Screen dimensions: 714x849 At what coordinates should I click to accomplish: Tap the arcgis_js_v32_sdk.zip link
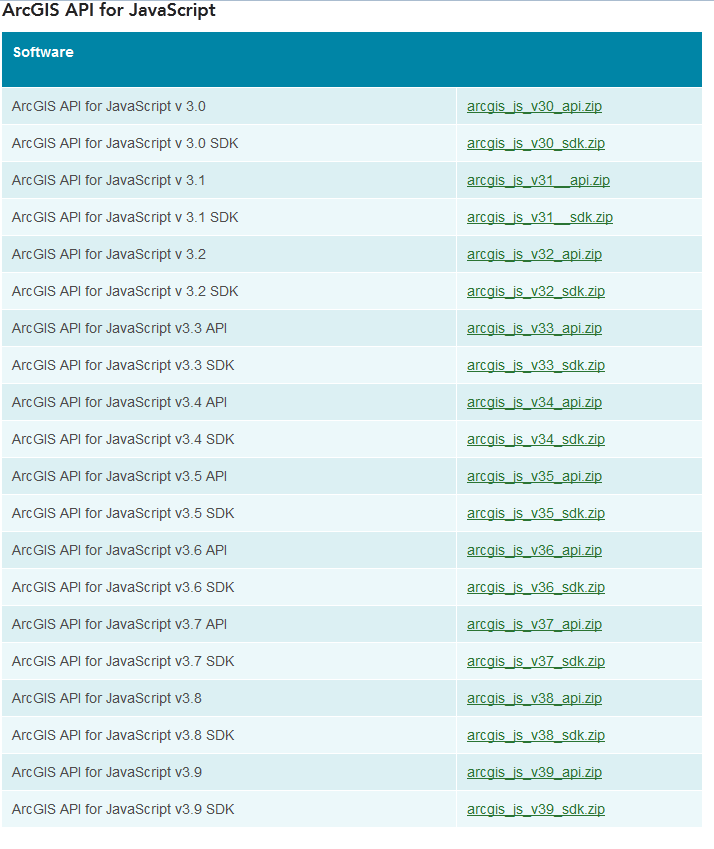(x=535, y=291)
